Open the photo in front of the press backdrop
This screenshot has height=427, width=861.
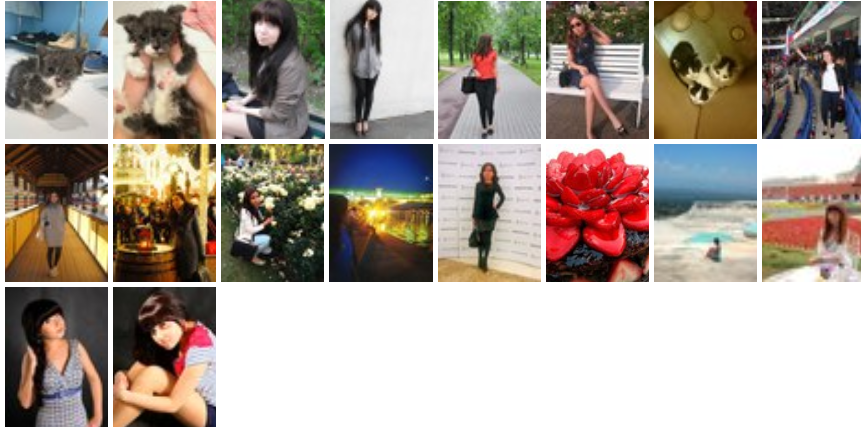[489, 213]
